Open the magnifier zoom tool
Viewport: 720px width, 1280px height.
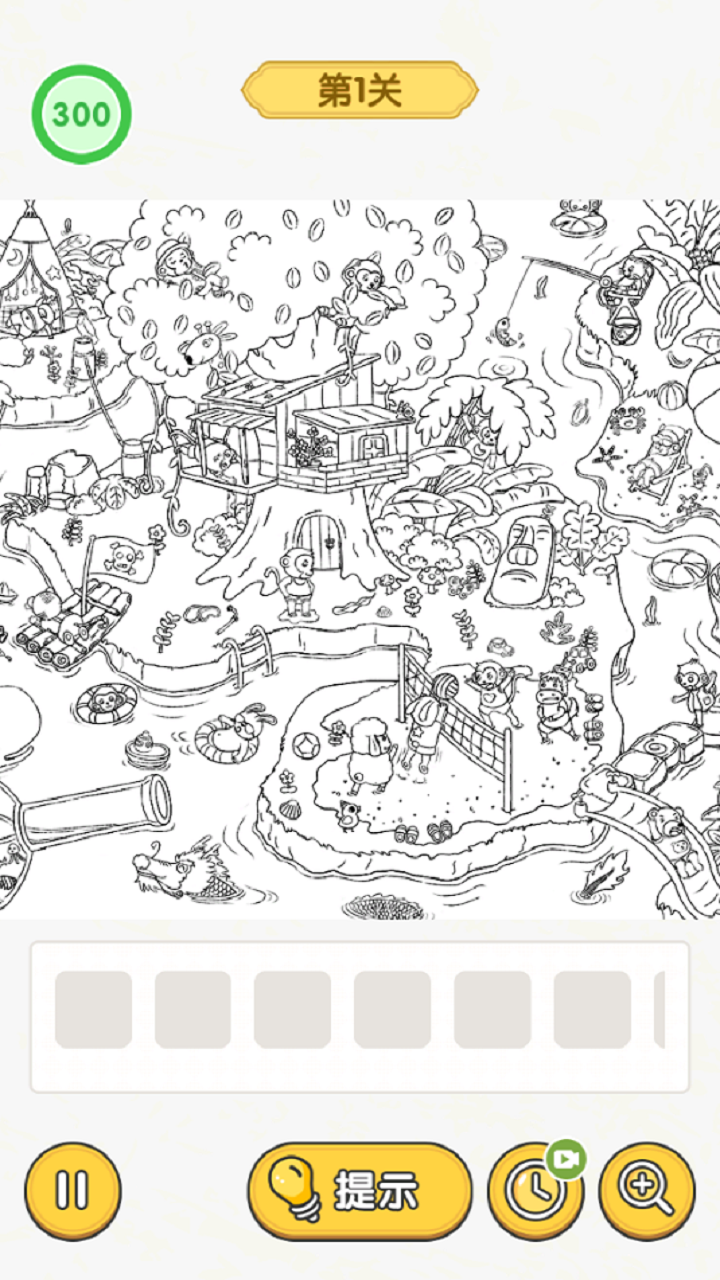tap(646, 1191)
